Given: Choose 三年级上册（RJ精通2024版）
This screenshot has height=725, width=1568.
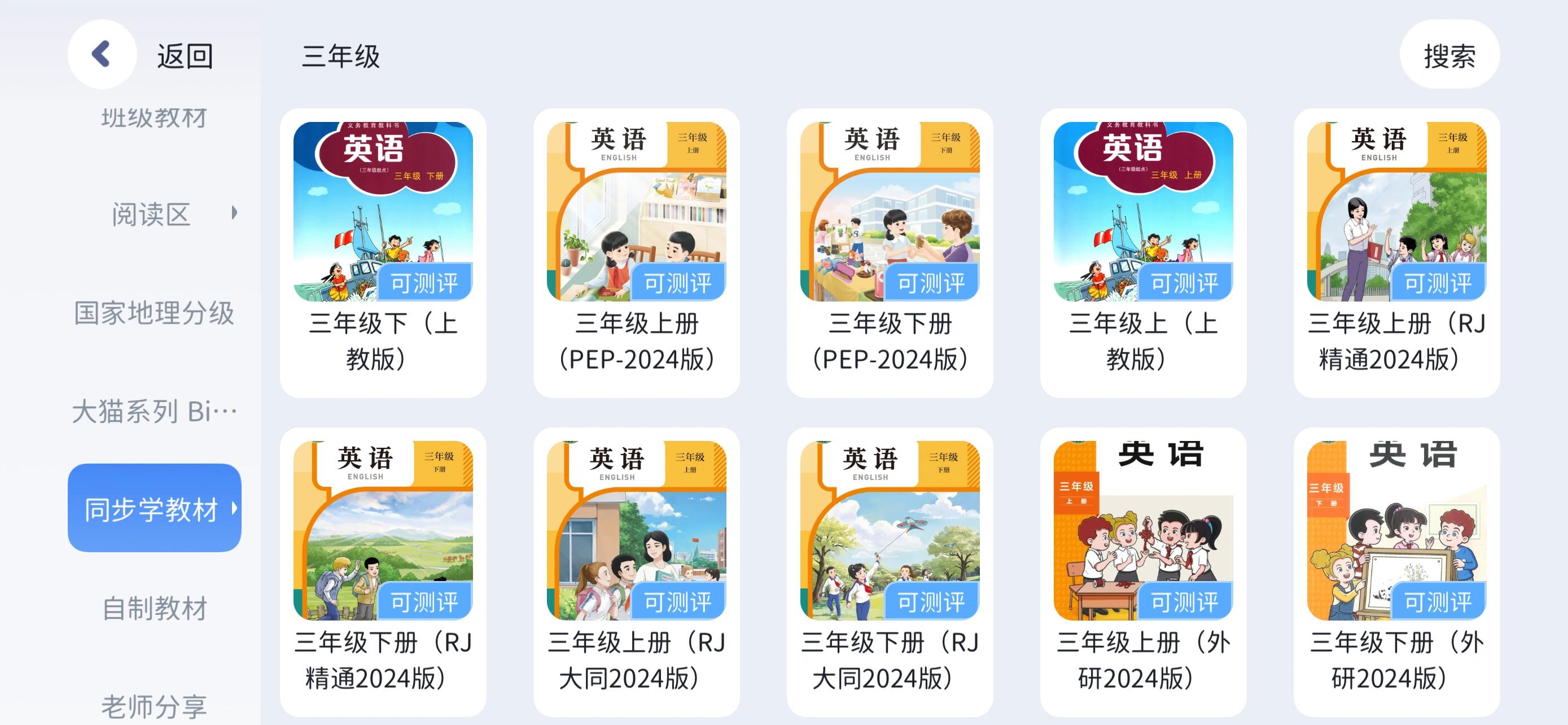Looking at the screenshot, I should [x=1396, y=252].
